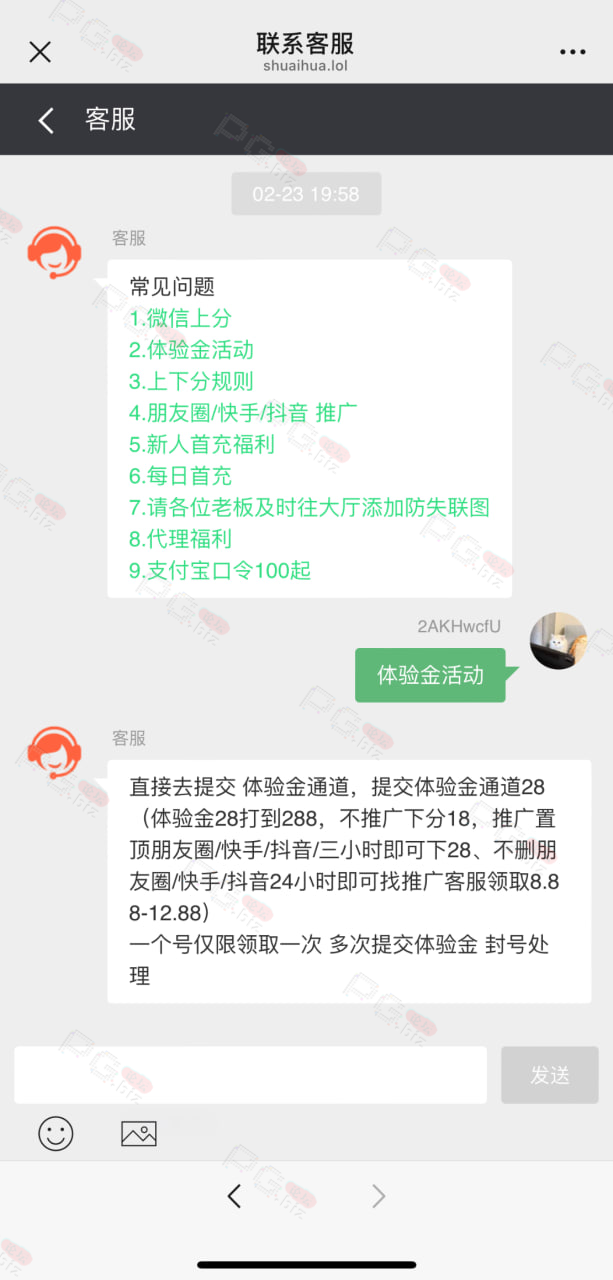Image resolution: width=613 pixels, height=1280 pixels.
Task: Open the 9.支付宝口令100起 link
Action: 220,570
